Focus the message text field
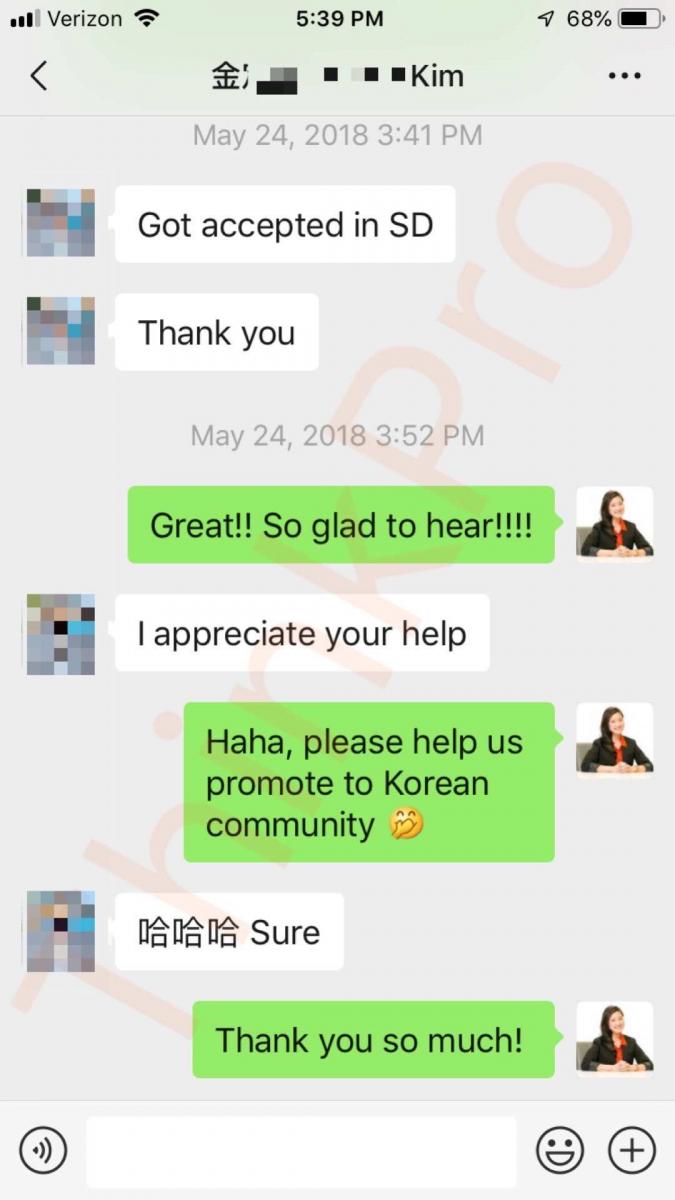 300,1151
